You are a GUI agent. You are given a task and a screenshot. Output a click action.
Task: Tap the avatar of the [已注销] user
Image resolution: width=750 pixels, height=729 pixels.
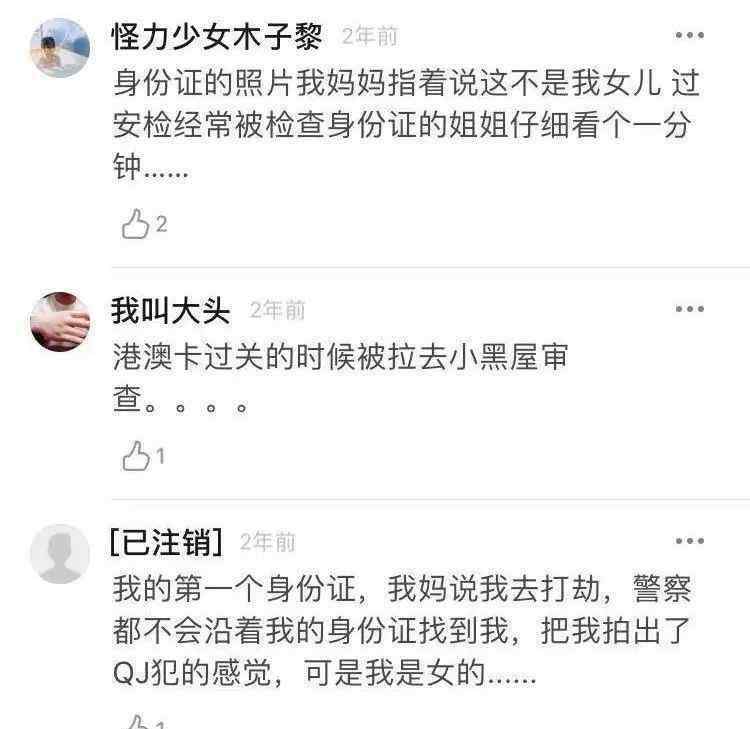60,553
